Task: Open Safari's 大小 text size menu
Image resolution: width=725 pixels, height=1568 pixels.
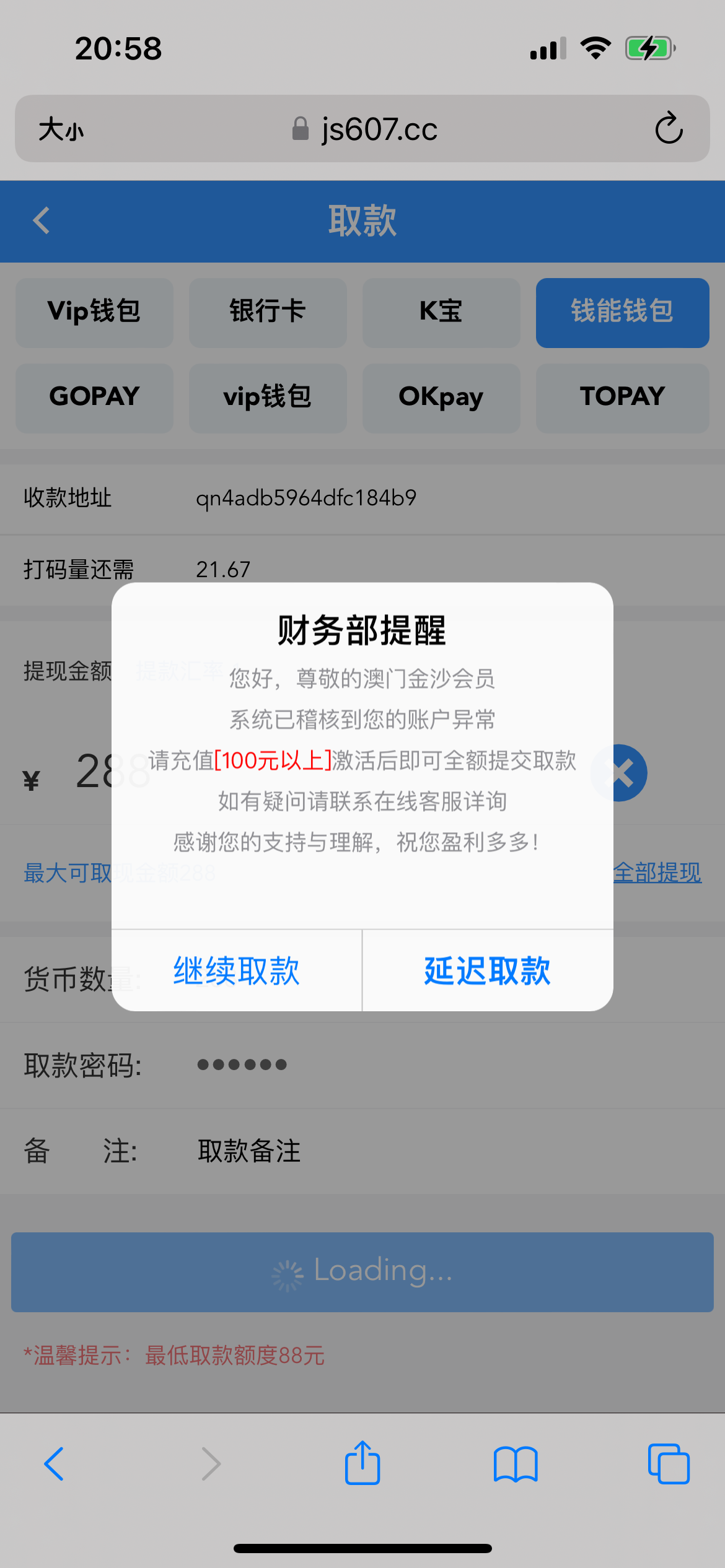Action: click(61, 129)
